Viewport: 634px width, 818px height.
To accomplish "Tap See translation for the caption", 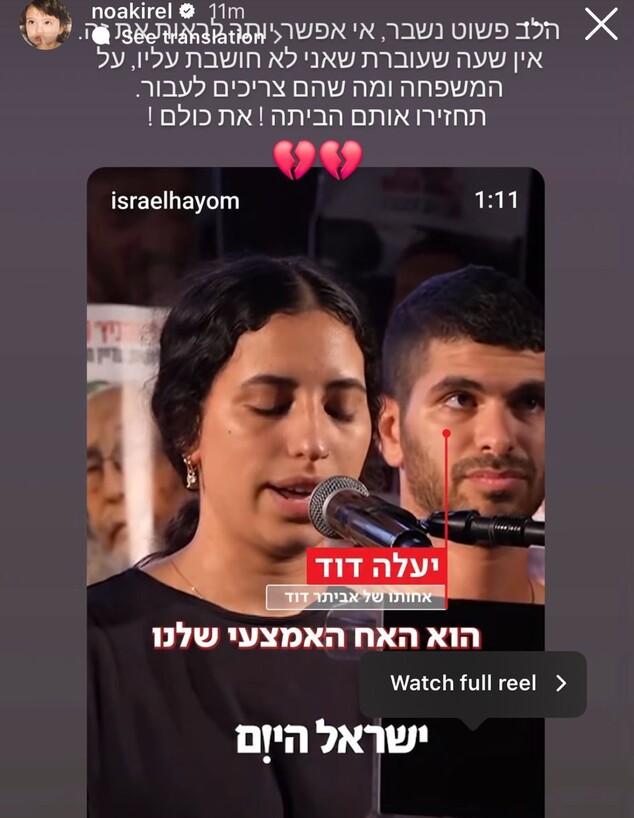I will pyautogui.click(x=187, y=37).
